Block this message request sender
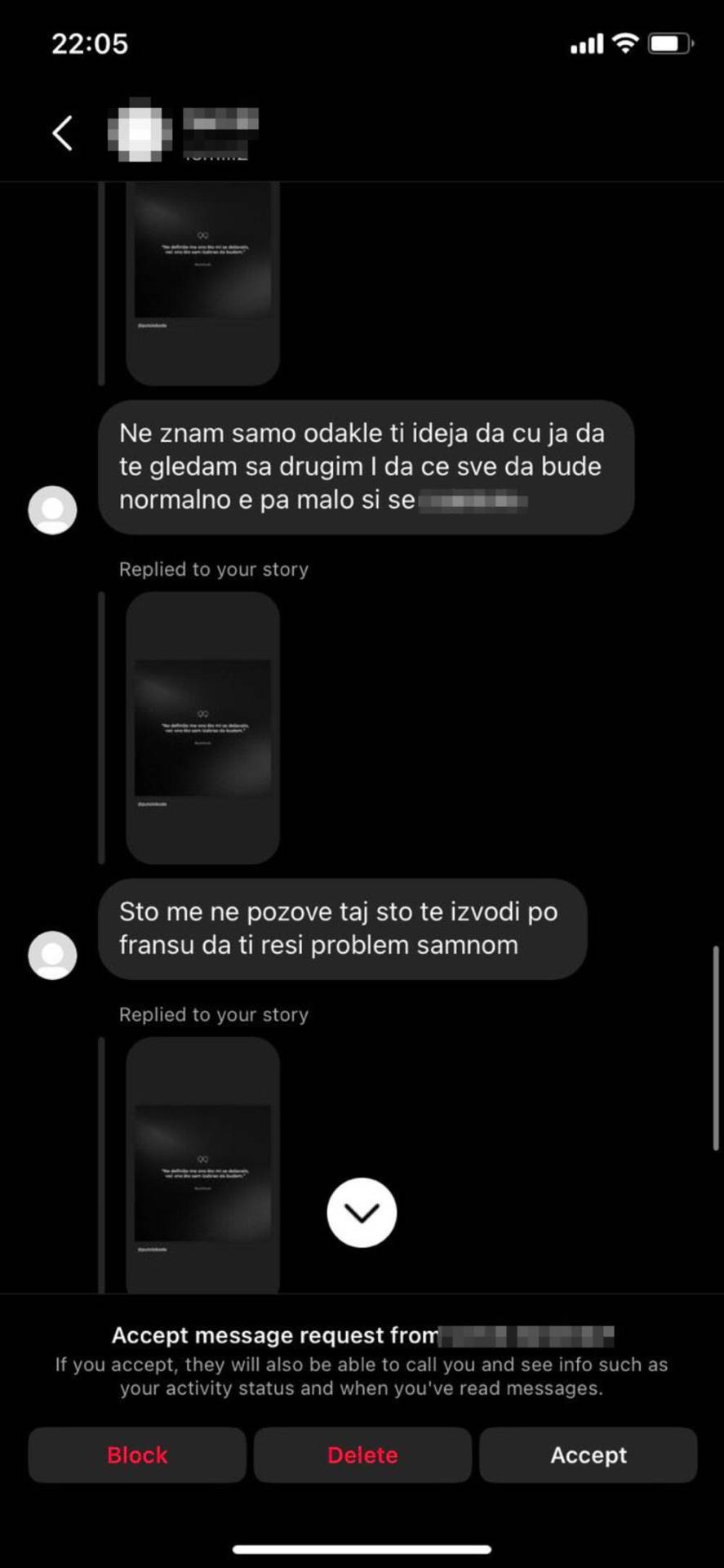The height and width of the screenshot is (1568, 724). coord(137,1454)
